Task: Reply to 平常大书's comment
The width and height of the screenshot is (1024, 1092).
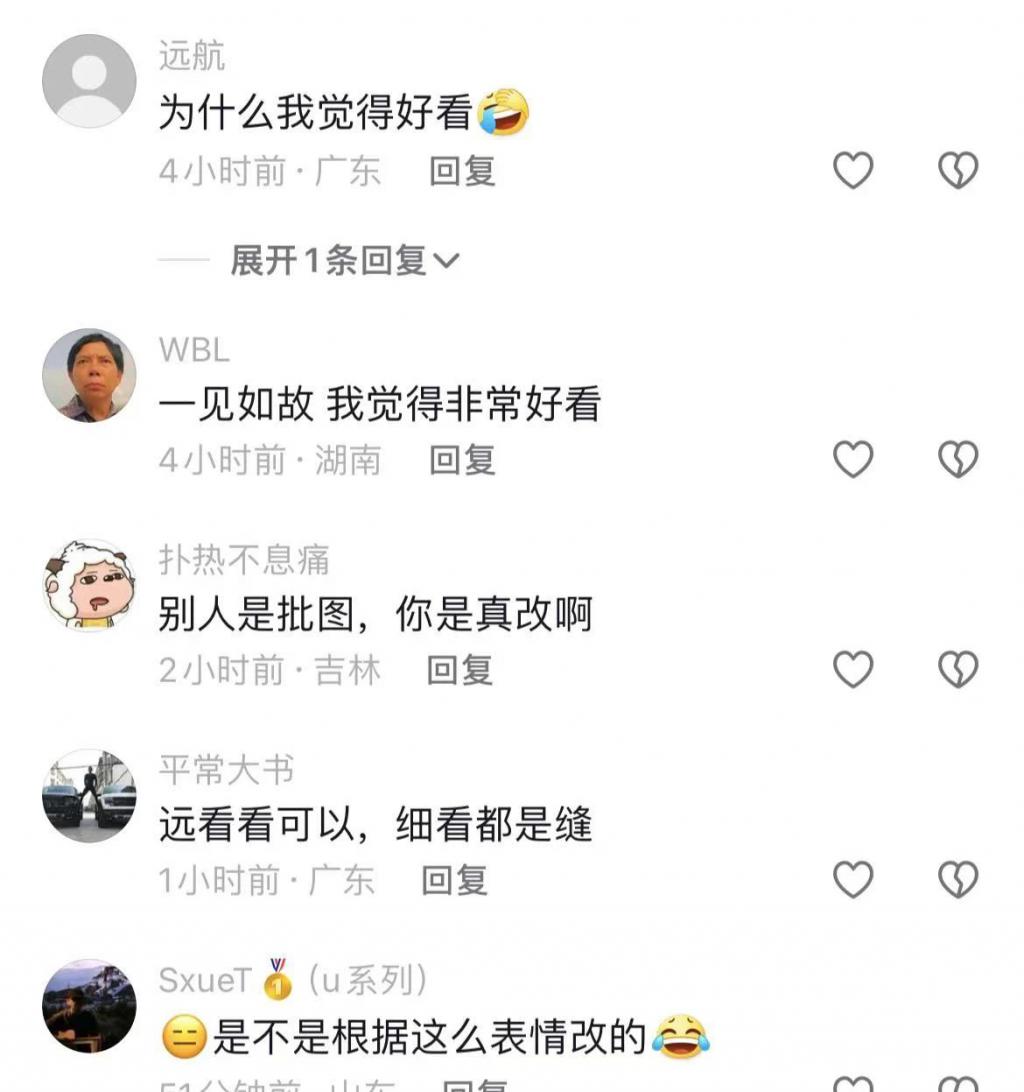Action: point(454,880)
